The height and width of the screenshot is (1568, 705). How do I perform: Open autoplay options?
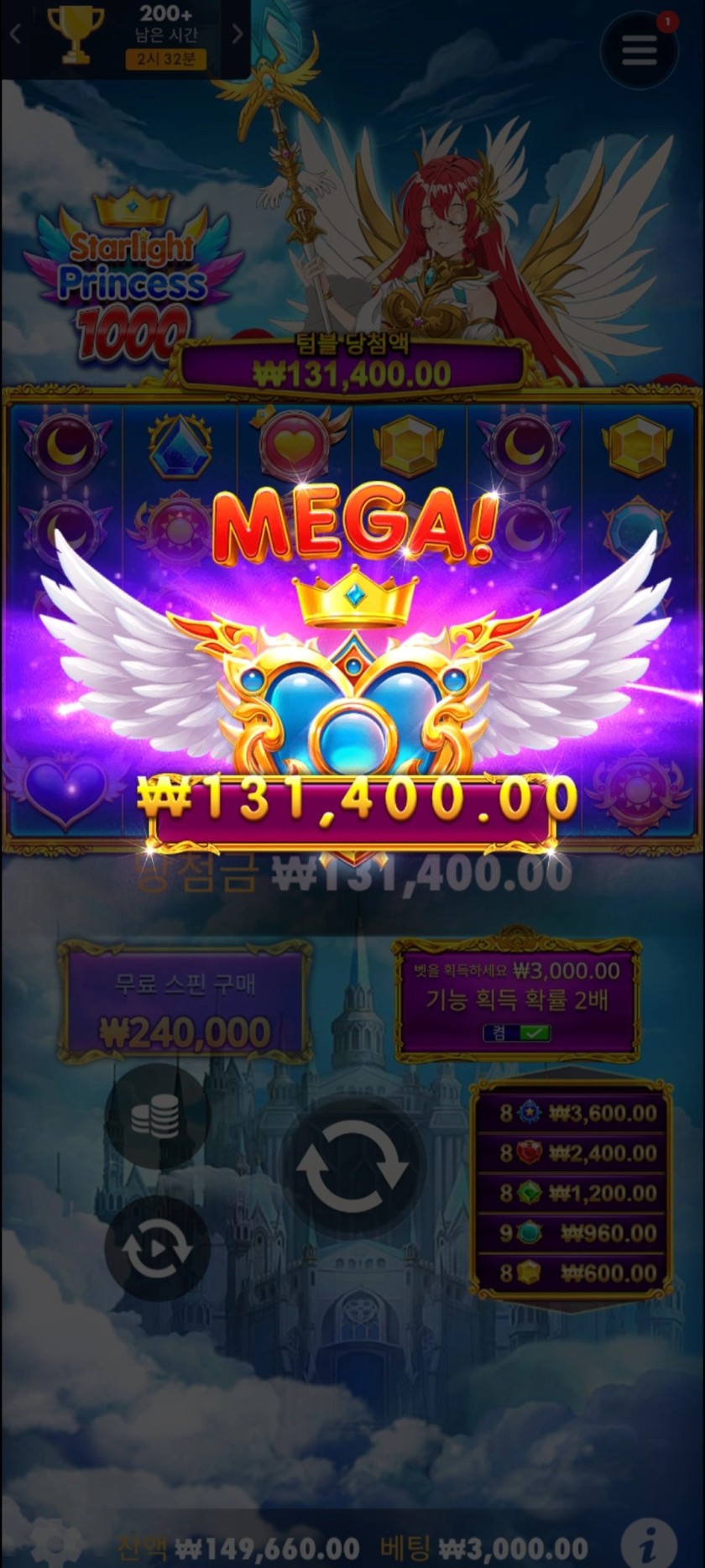(x=157, y=1249)
